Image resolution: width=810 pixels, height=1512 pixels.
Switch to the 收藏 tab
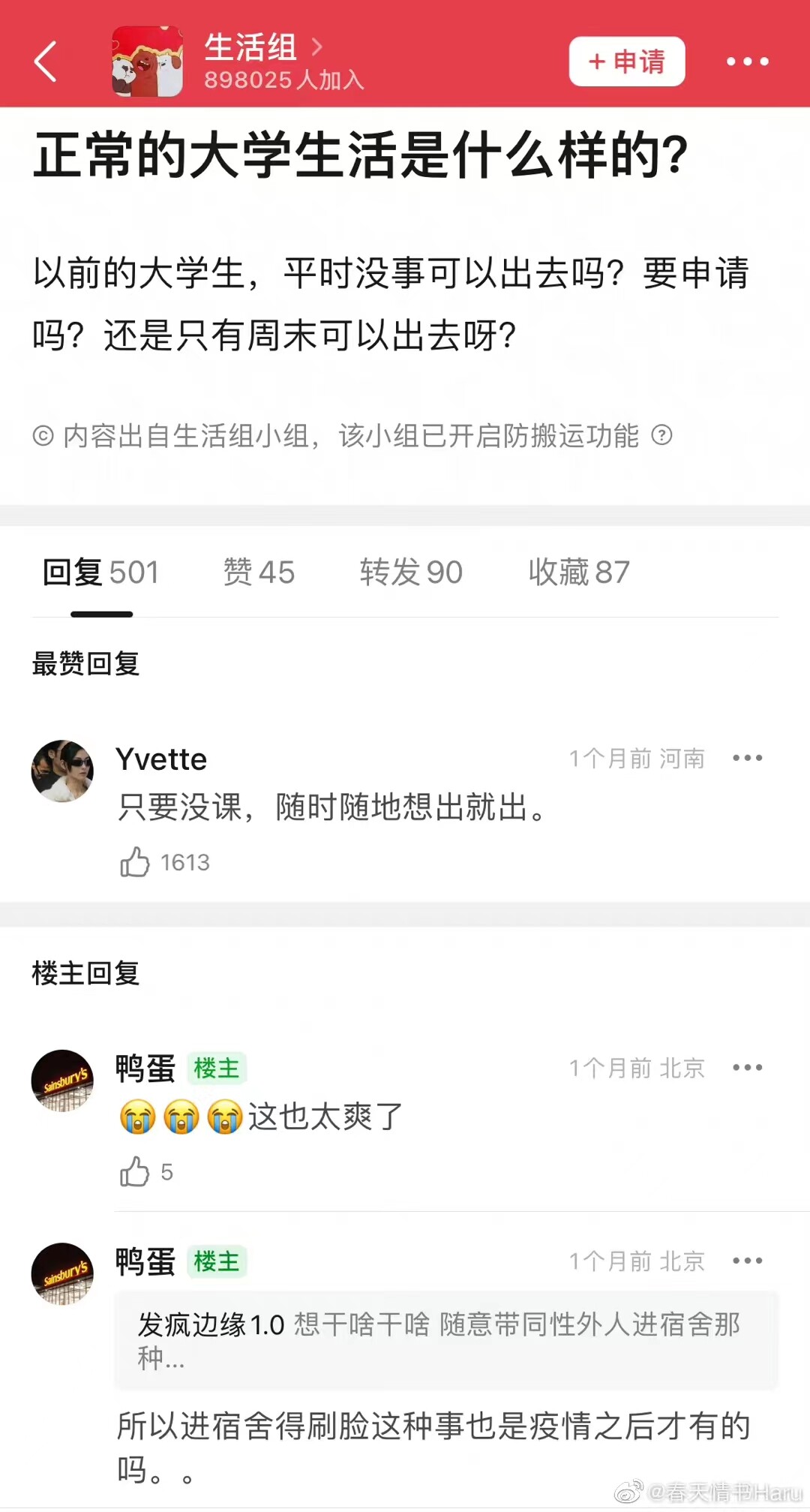click(x=578, y=573)
